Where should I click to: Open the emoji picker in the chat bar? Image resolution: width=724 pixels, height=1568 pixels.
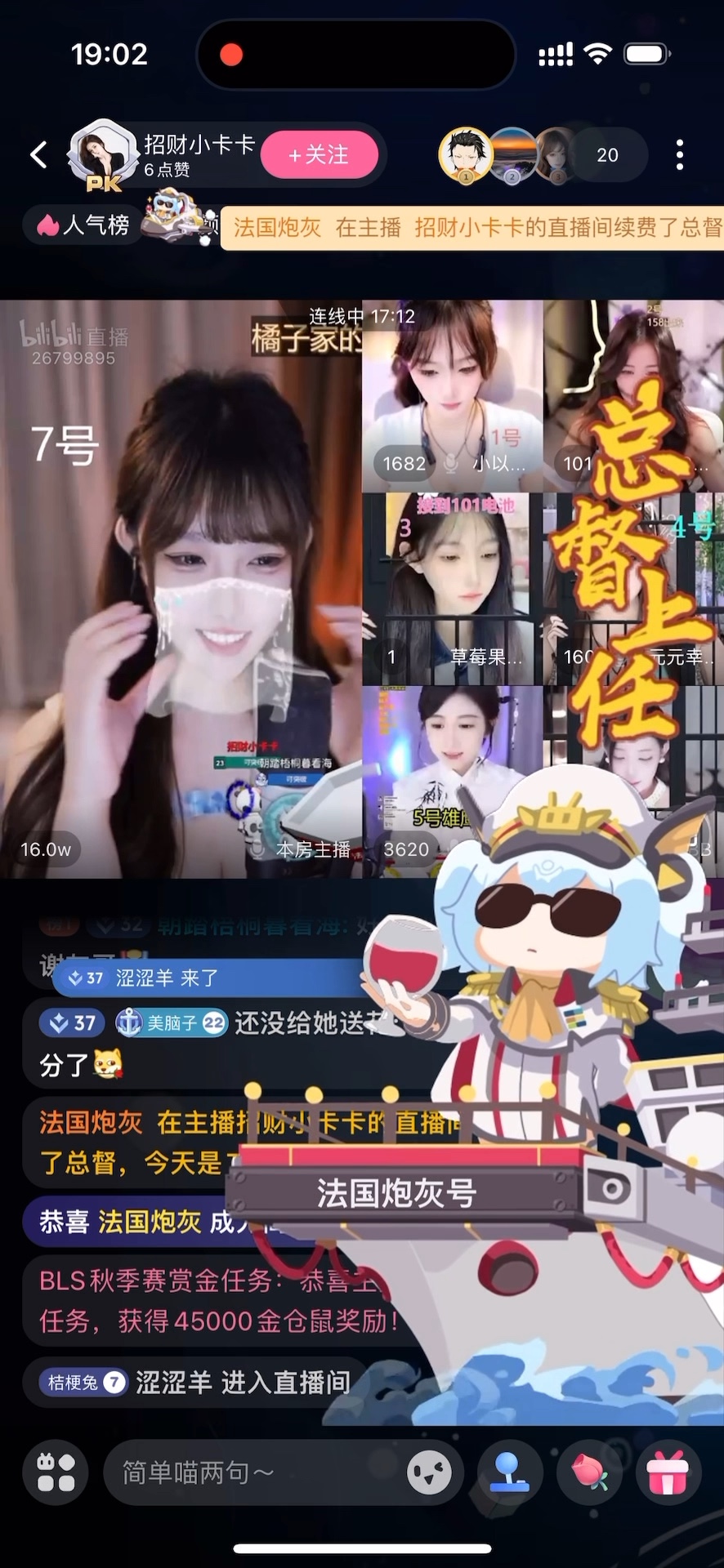tap(429, 1472)
